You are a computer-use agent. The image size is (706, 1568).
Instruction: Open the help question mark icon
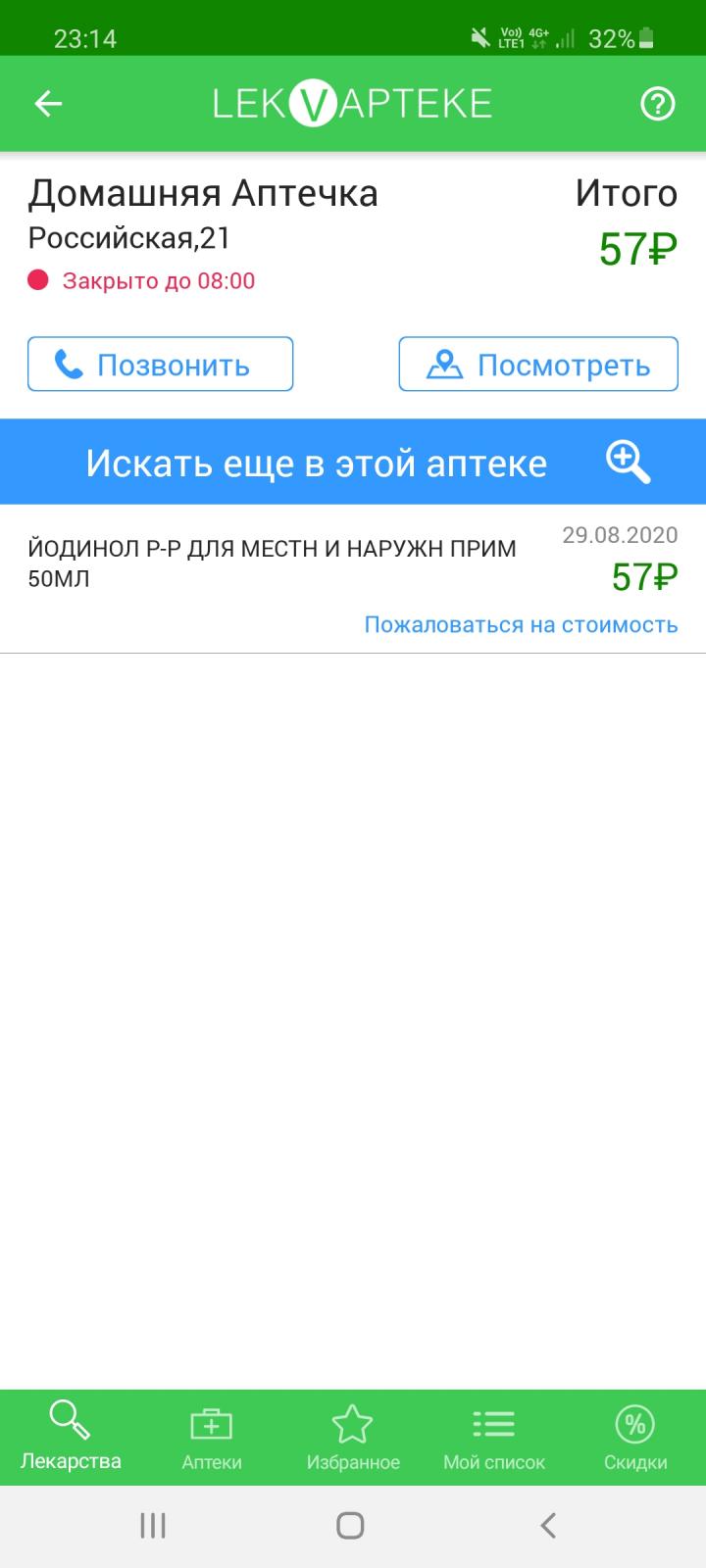coord(657,104)
